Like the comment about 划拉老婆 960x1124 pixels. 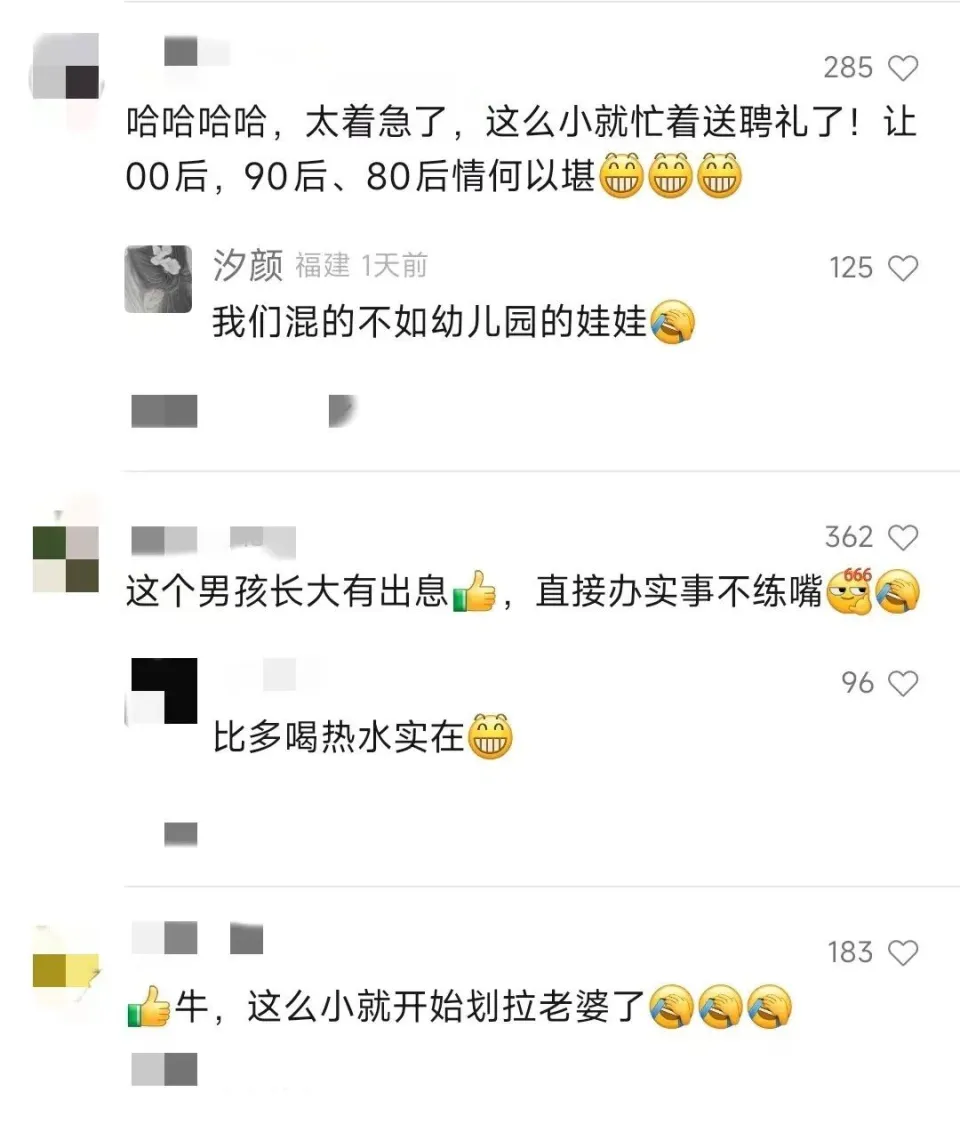903,953
